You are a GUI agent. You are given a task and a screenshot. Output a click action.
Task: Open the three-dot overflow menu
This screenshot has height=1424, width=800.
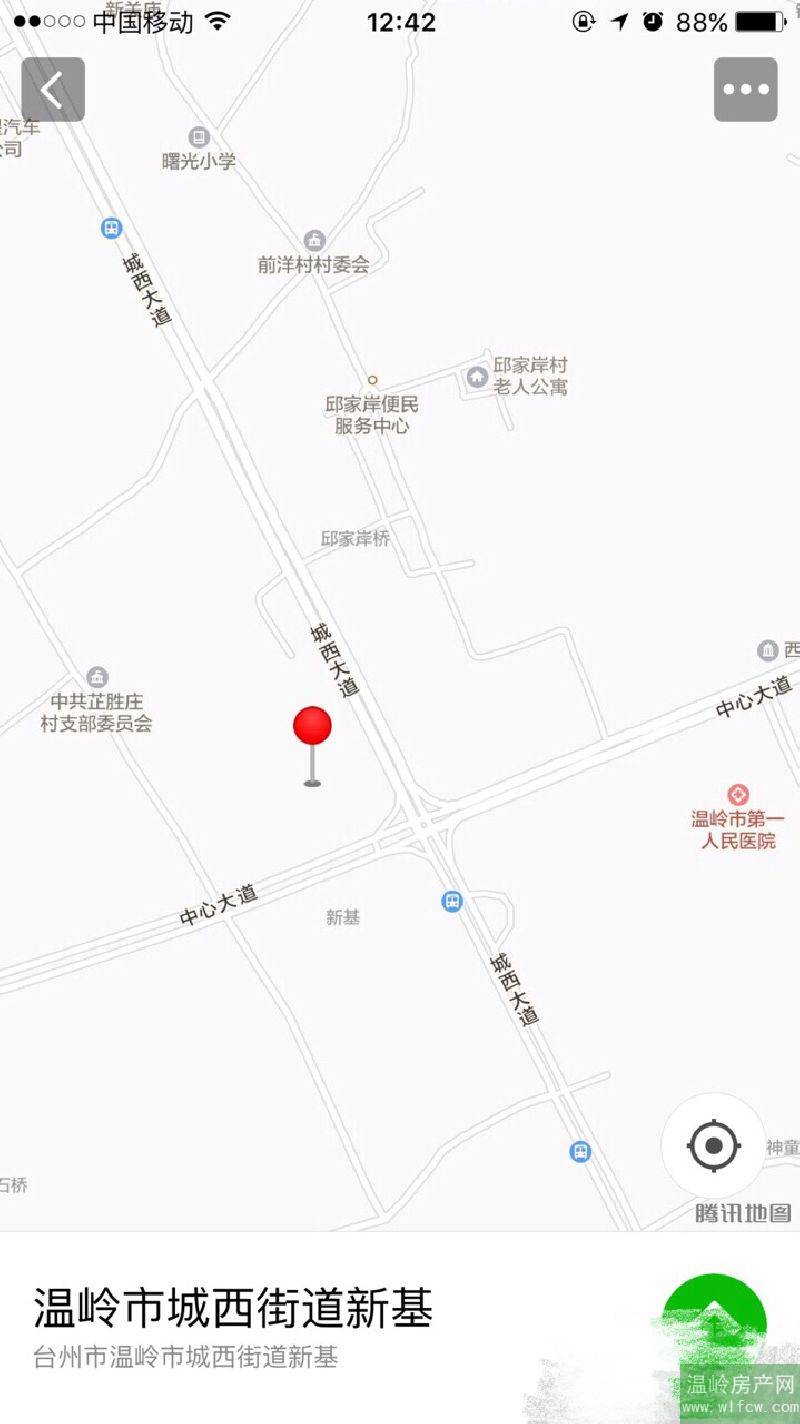pos(745,90)
